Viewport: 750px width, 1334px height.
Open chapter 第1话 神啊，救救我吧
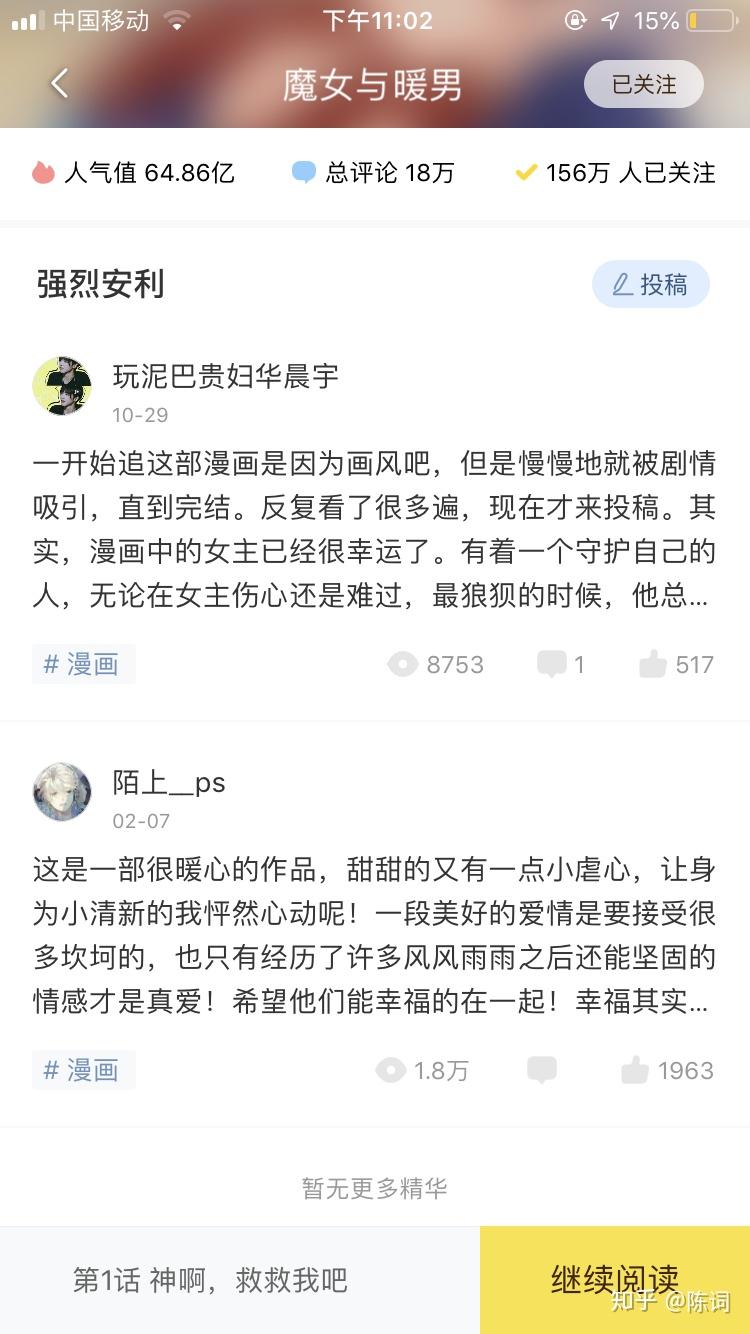(x=210, y=1280)
